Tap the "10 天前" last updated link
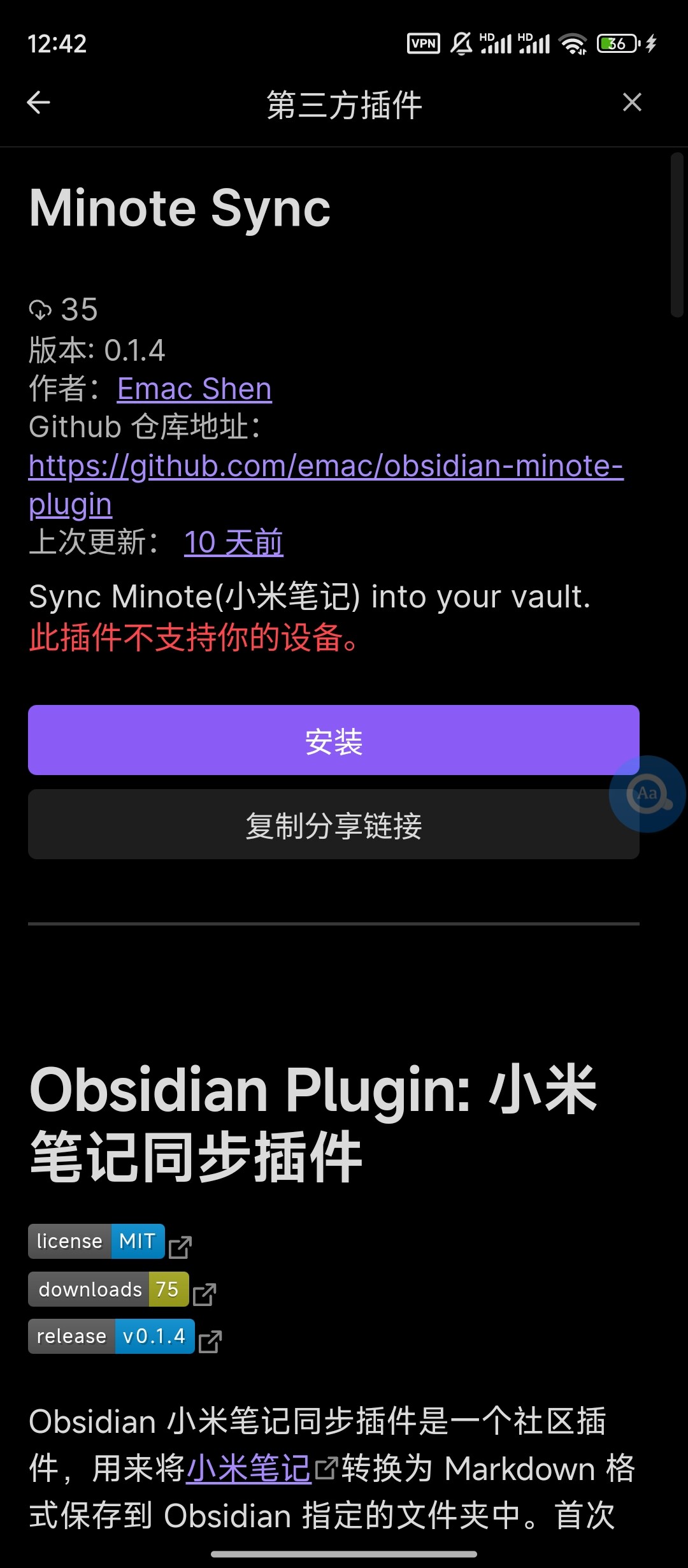The height and width of the screenshot is (1568, 688). [x=234, y=542]
